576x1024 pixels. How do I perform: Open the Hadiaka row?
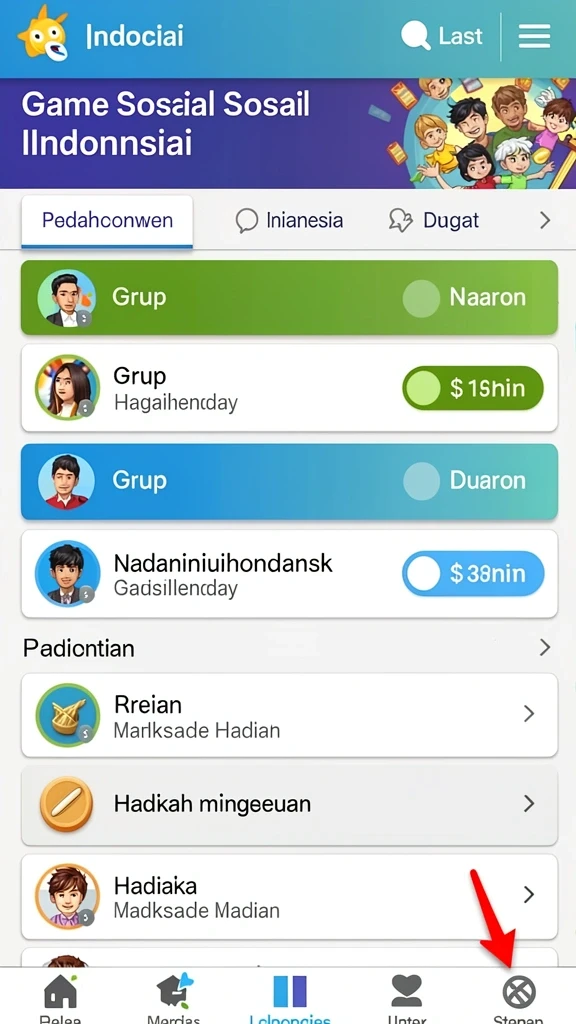289,897
